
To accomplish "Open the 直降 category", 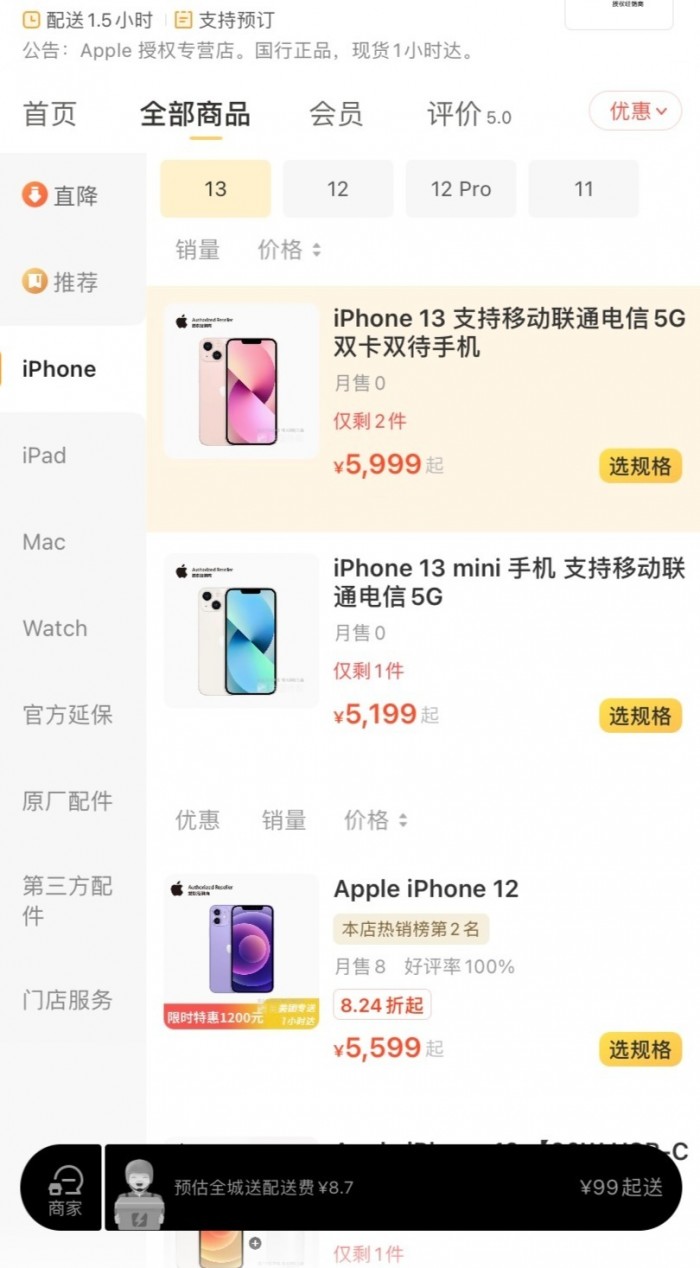I will point(61,195).
